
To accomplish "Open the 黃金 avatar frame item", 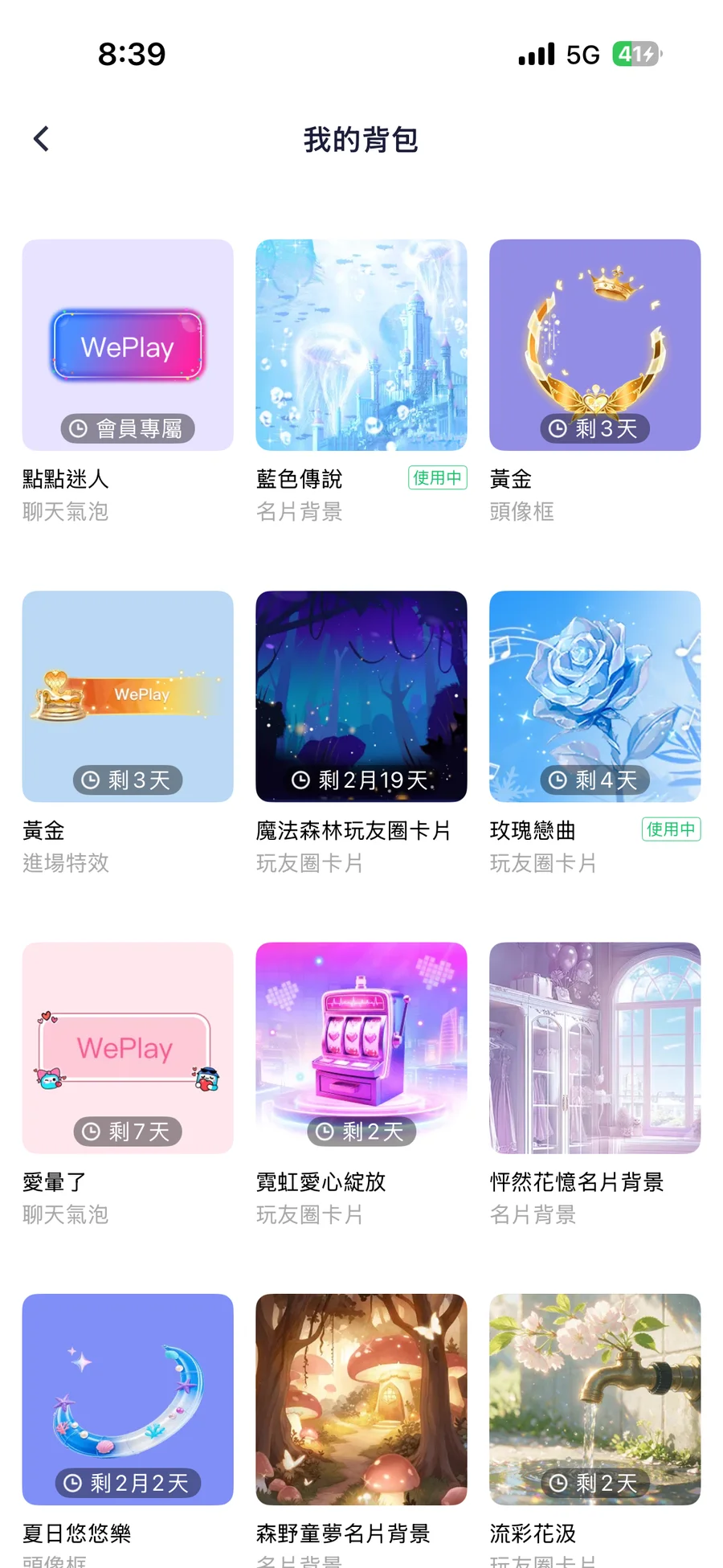I will [x=595, y=345].
